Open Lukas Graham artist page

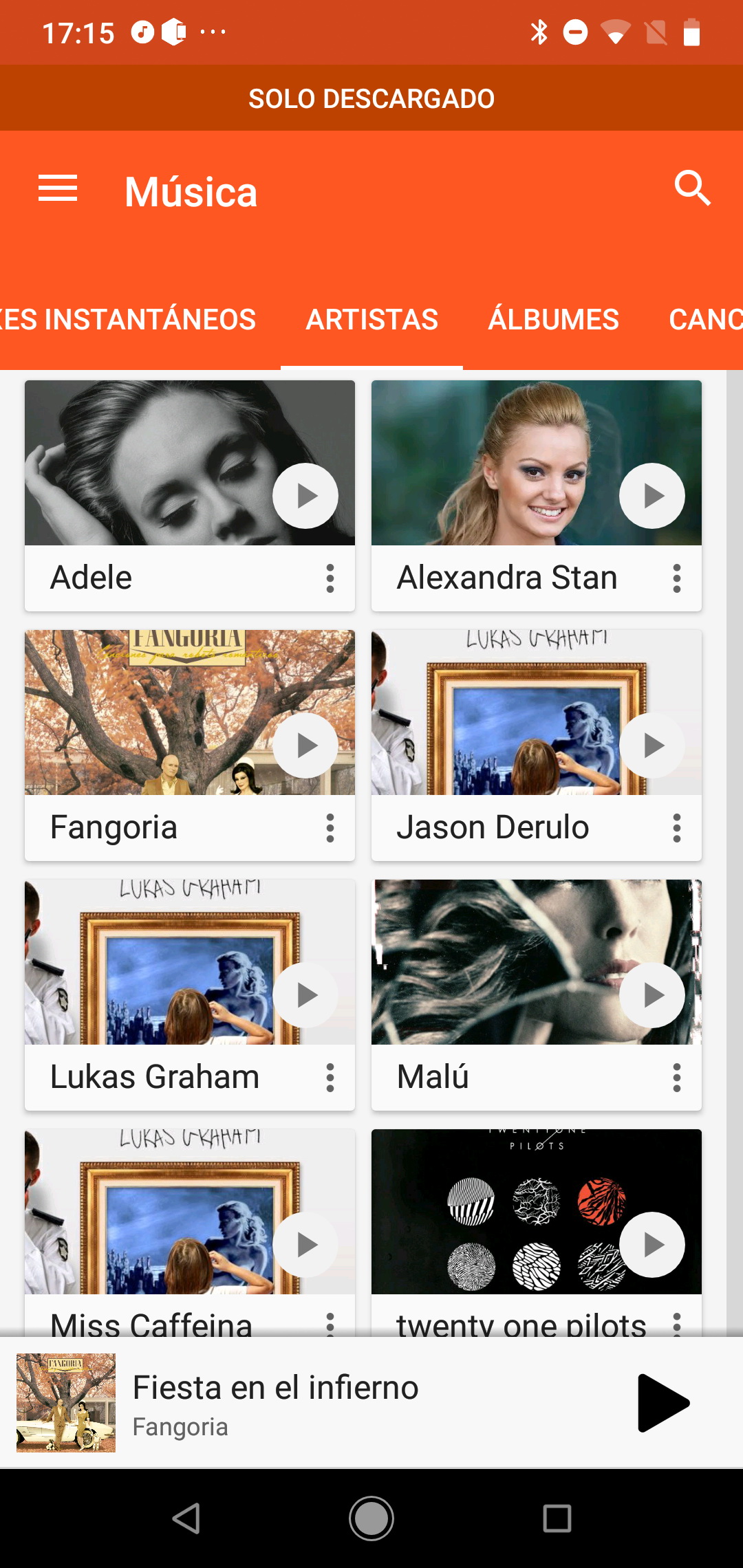coord(190,994)
